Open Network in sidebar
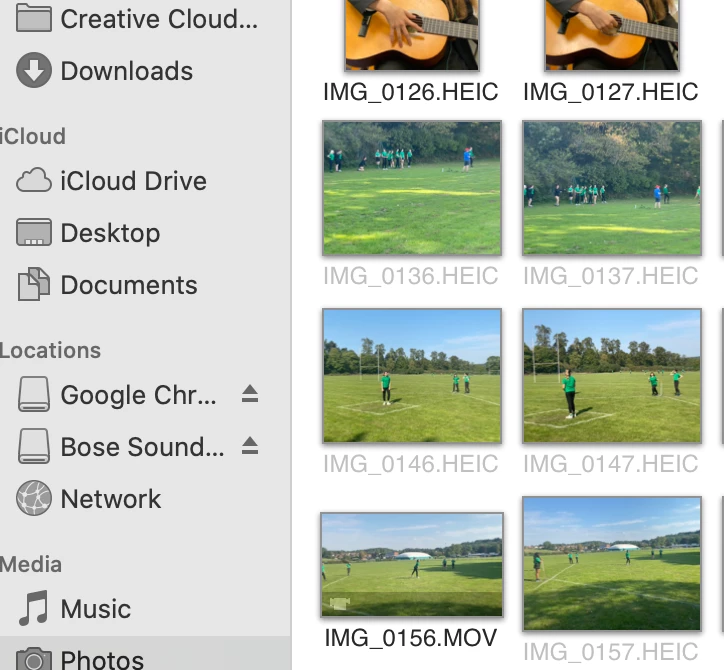 click(x=110, y=499)
